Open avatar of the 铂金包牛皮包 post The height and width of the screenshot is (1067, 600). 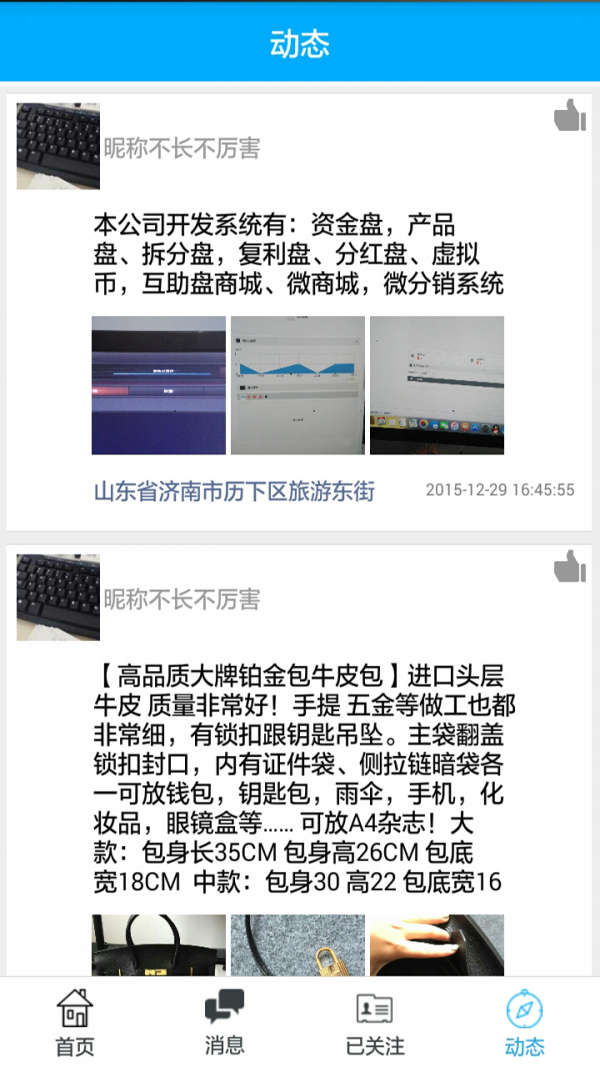[58, 597]
